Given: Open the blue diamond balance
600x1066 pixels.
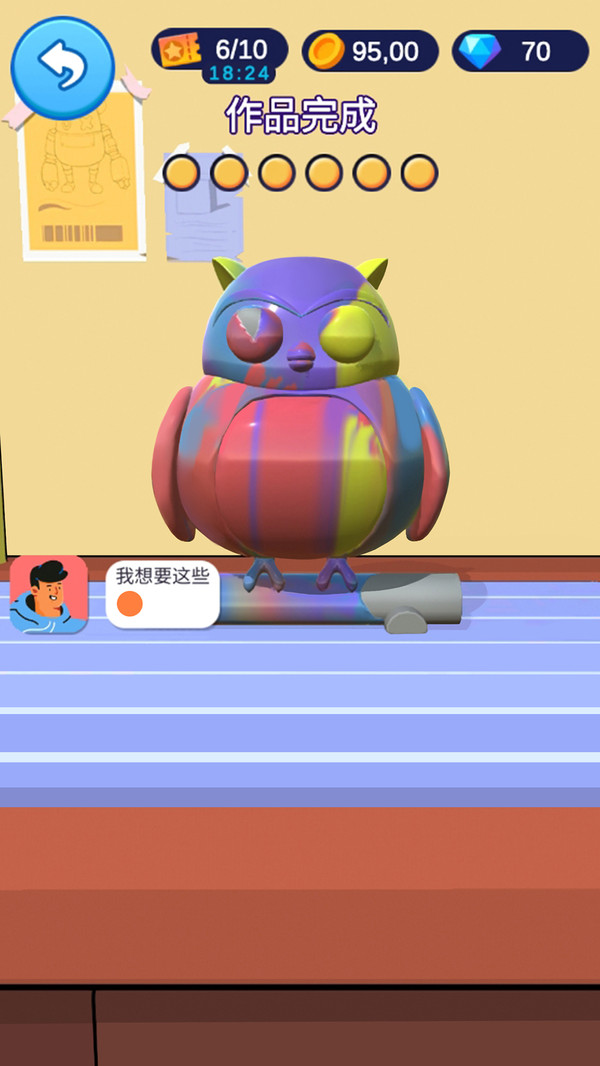Looking at the screenshot, I should (520, 51).
